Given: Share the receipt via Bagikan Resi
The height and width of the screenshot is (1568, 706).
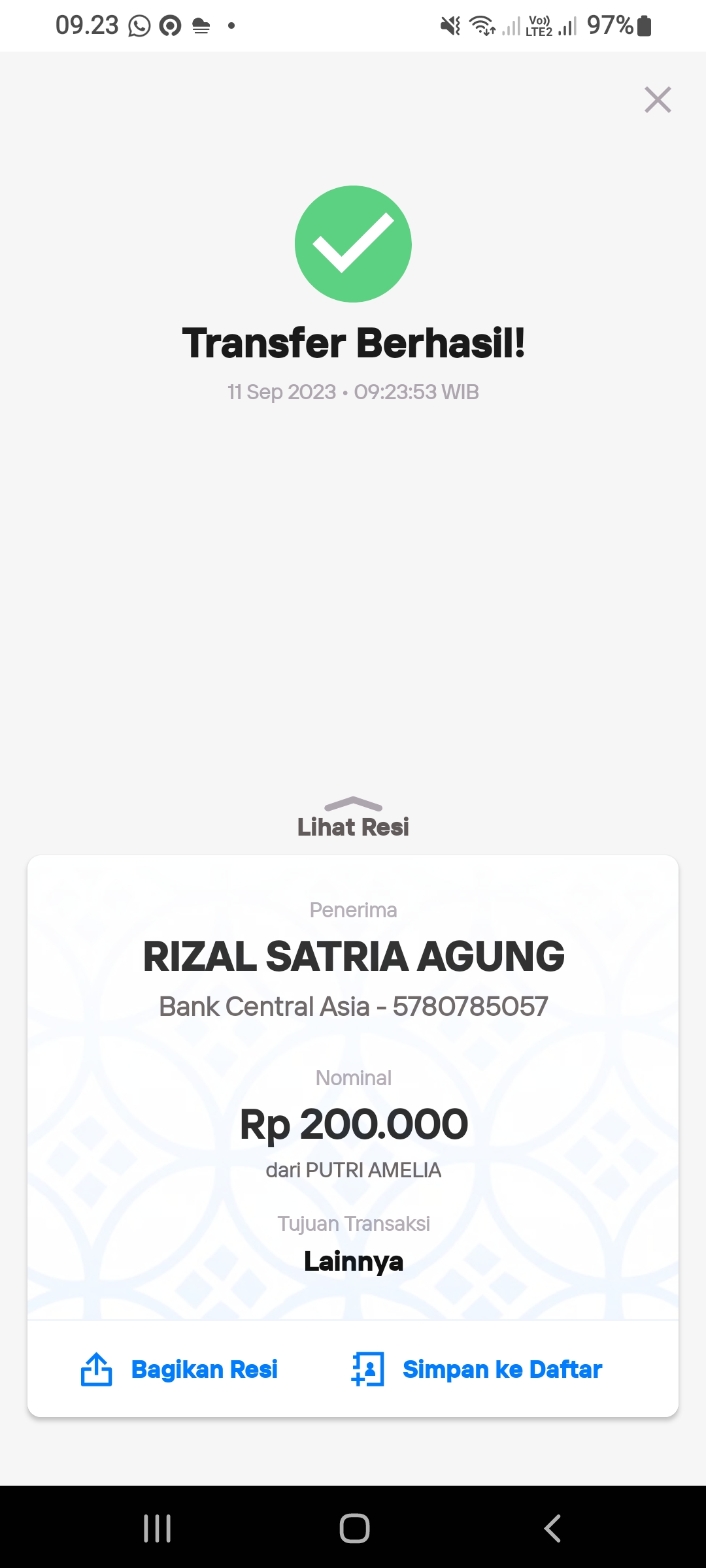Looking at the screenshot, I should click(180, 1369).
